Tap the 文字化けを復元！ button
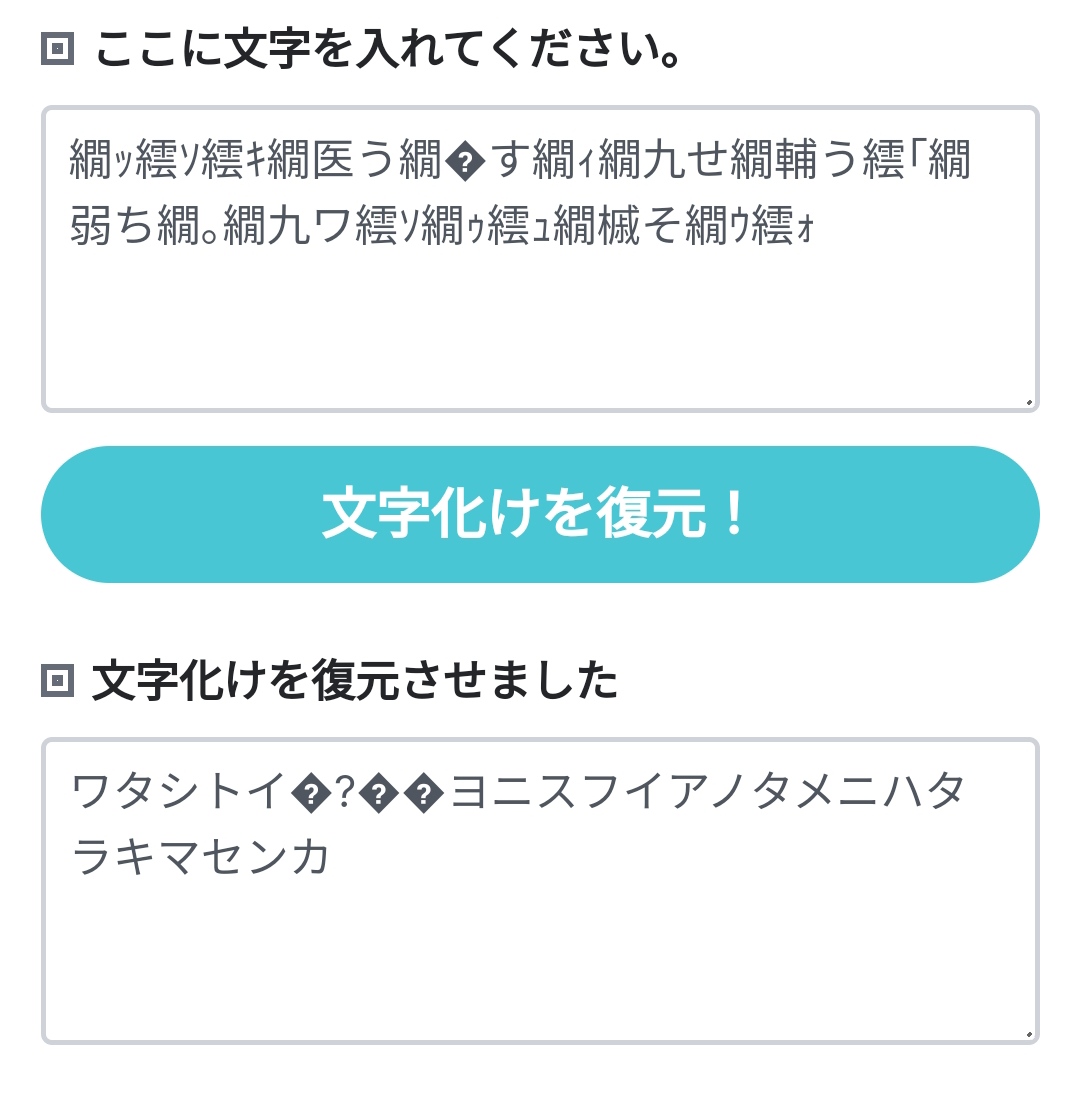Screen dimensions: 1080x1099 pyautogui.click(x=540, y=514)
